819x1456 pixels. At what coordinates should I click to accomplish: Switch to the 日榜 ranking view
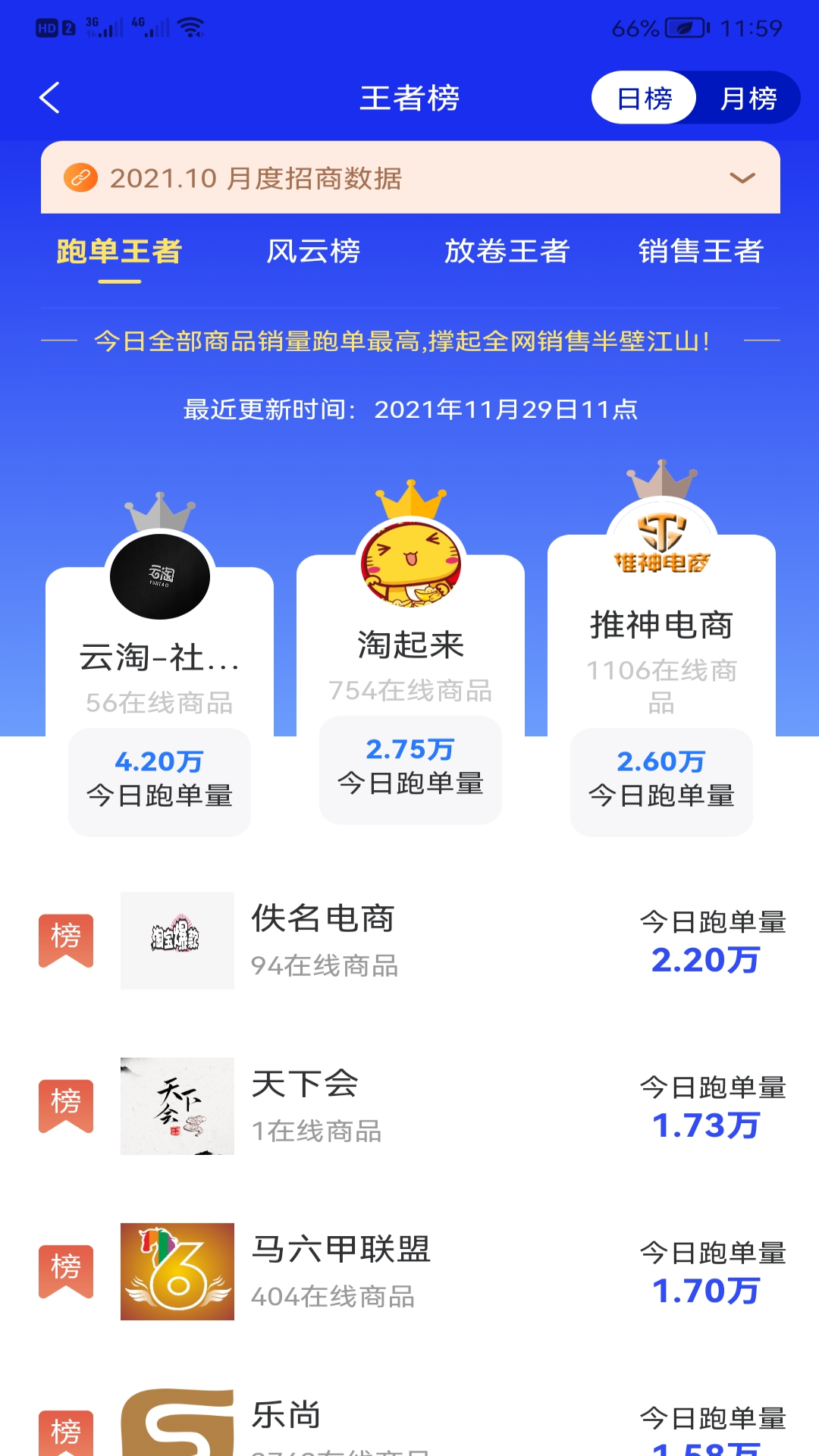click(x=644, y=98)
